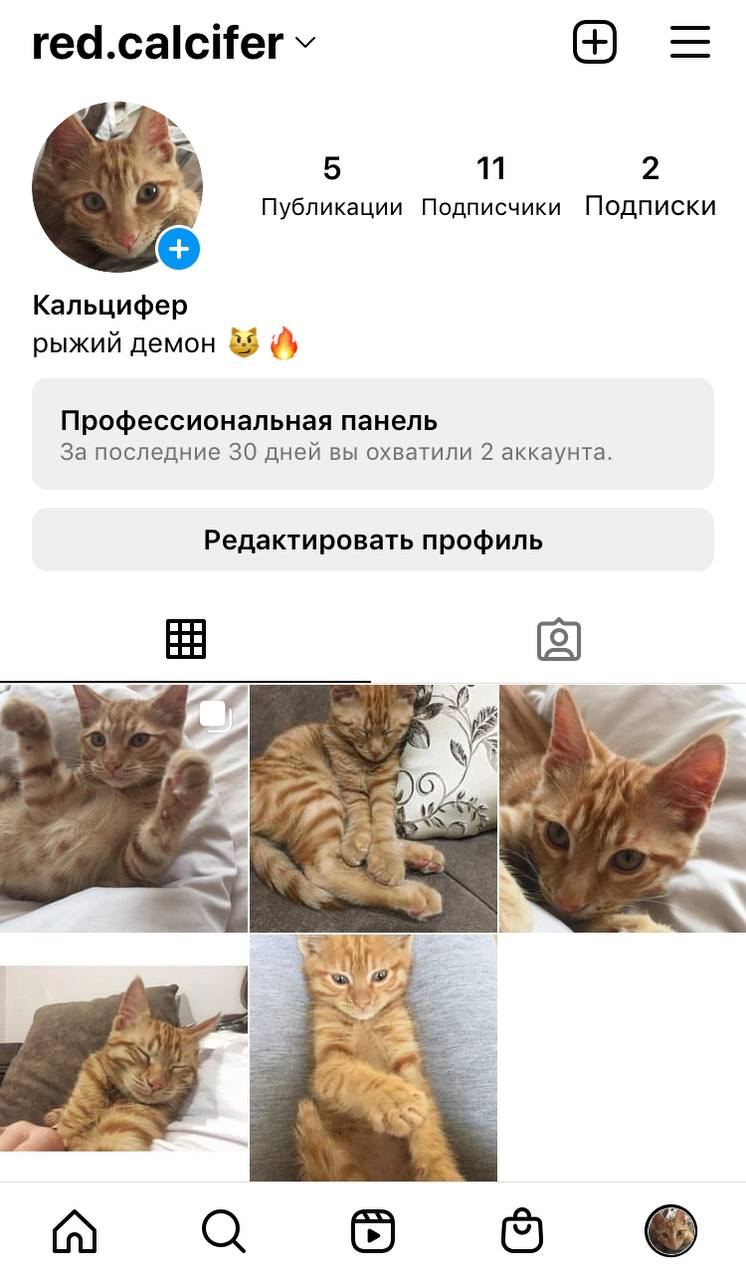Open the post of kitten lying on jeans
This screenshot has height=1280, width=746.
[373, 1058]
